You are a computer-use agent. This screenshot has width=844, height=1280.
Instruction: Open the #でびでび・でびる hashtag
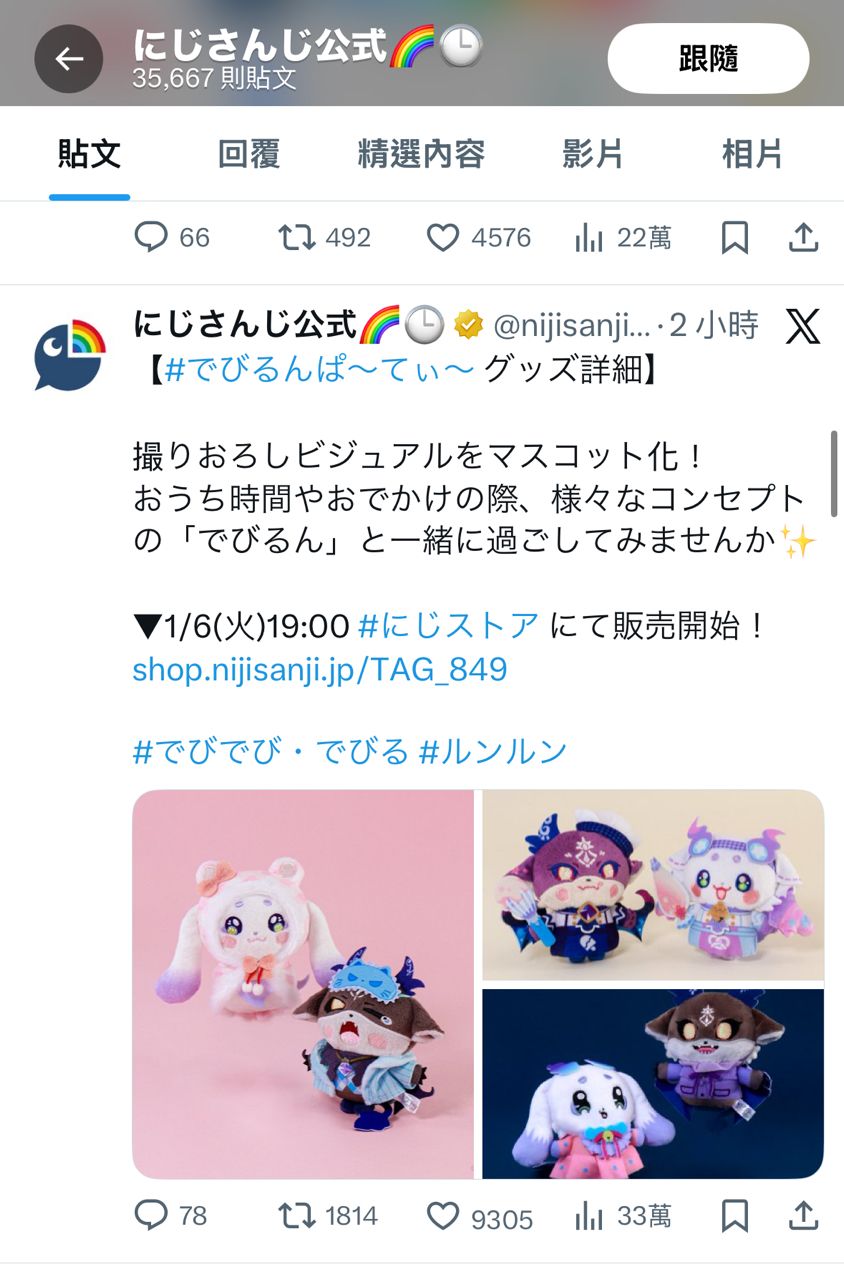point(271,750)
